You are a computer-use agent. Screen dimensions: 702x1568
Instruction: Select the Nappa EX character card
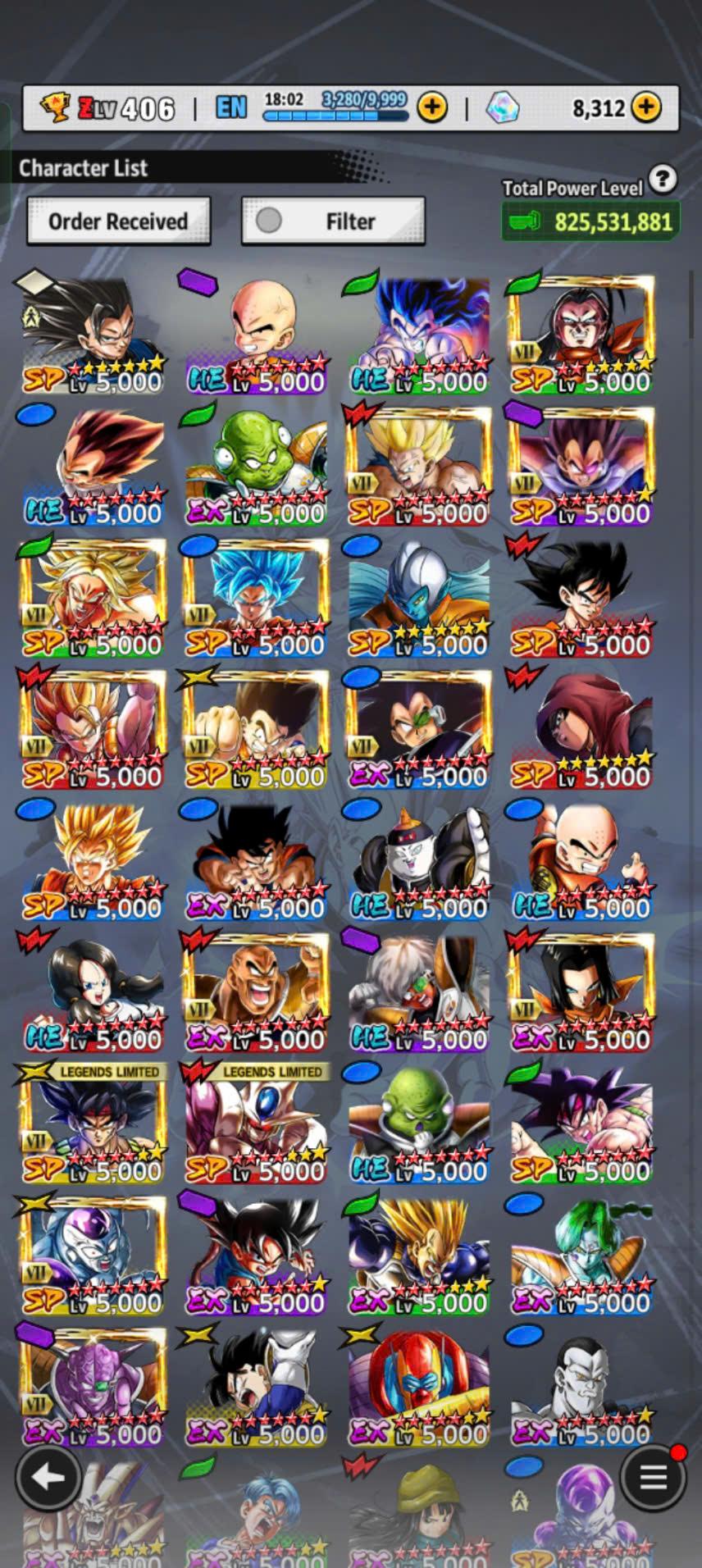point(256,991)
